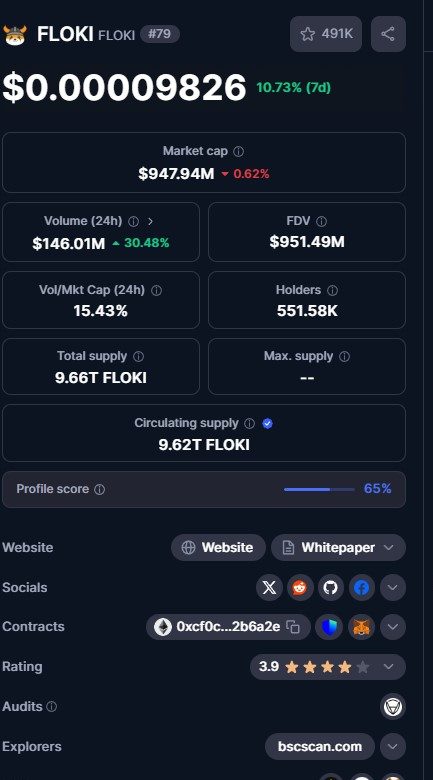Show Profile score info tooltip
Screen dimensions: 433x780
[100, 489]
